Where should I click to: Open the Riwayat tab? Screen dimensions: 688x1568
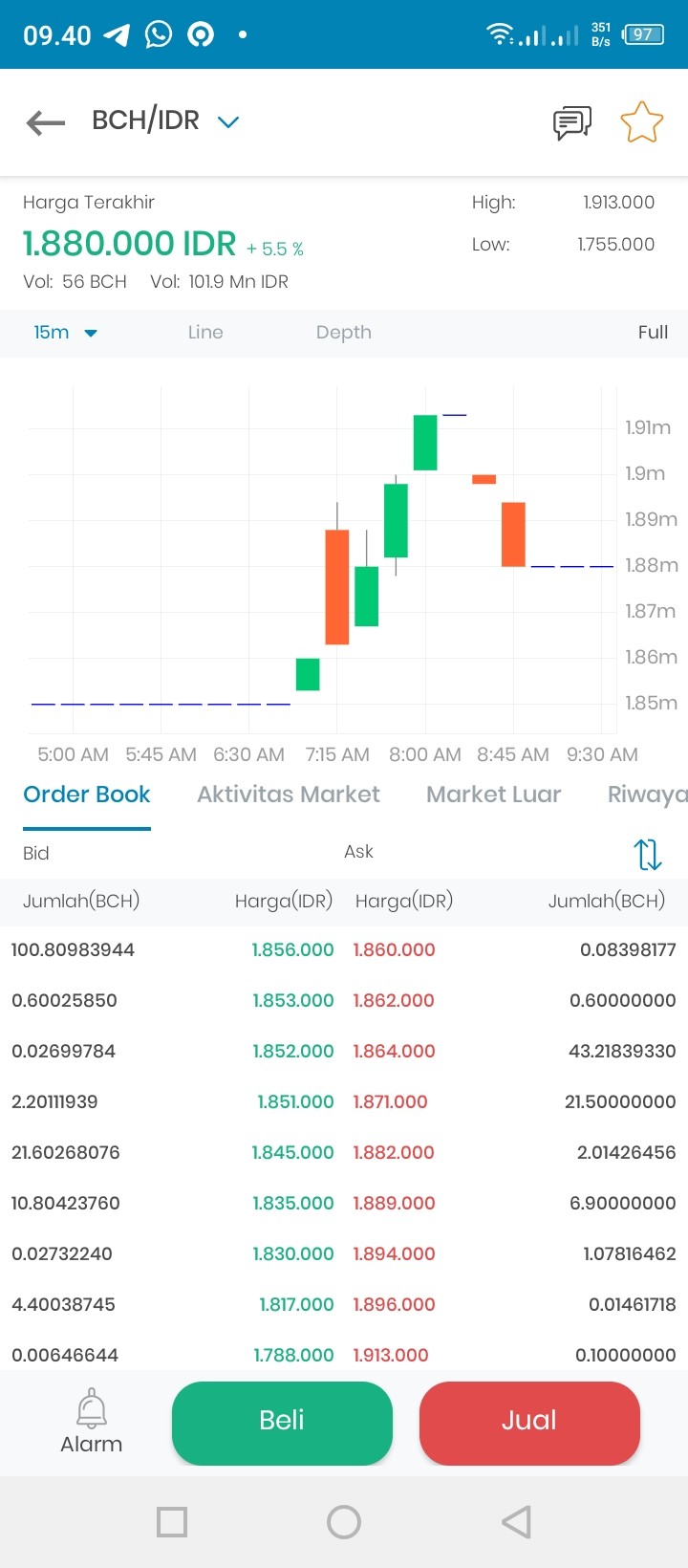(x=648, y=795)
